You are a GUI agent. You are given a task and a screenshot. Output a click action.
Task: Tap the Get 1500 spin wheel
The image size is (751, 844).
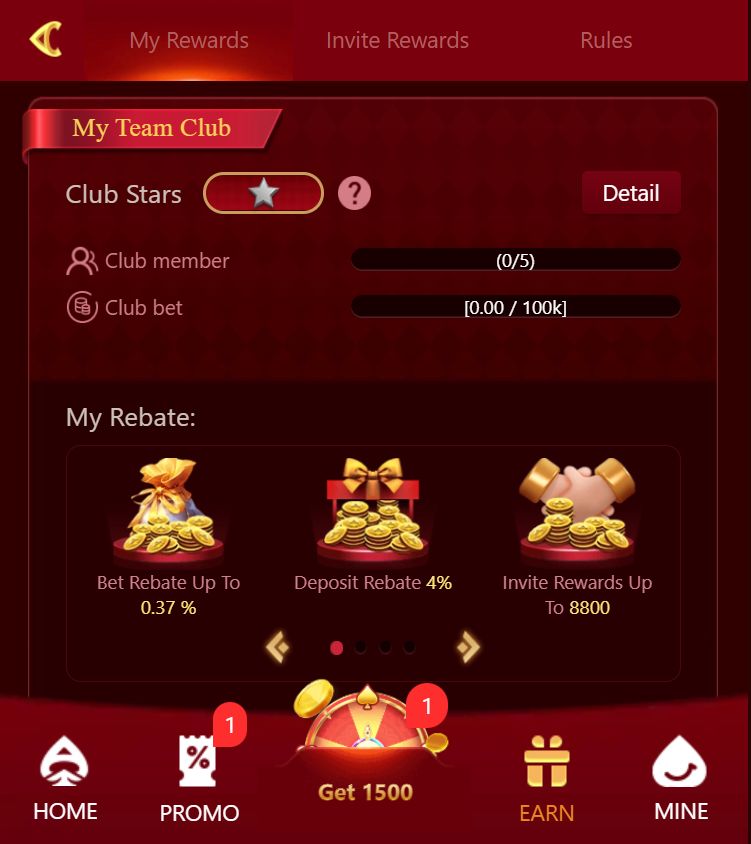(367, 745)
